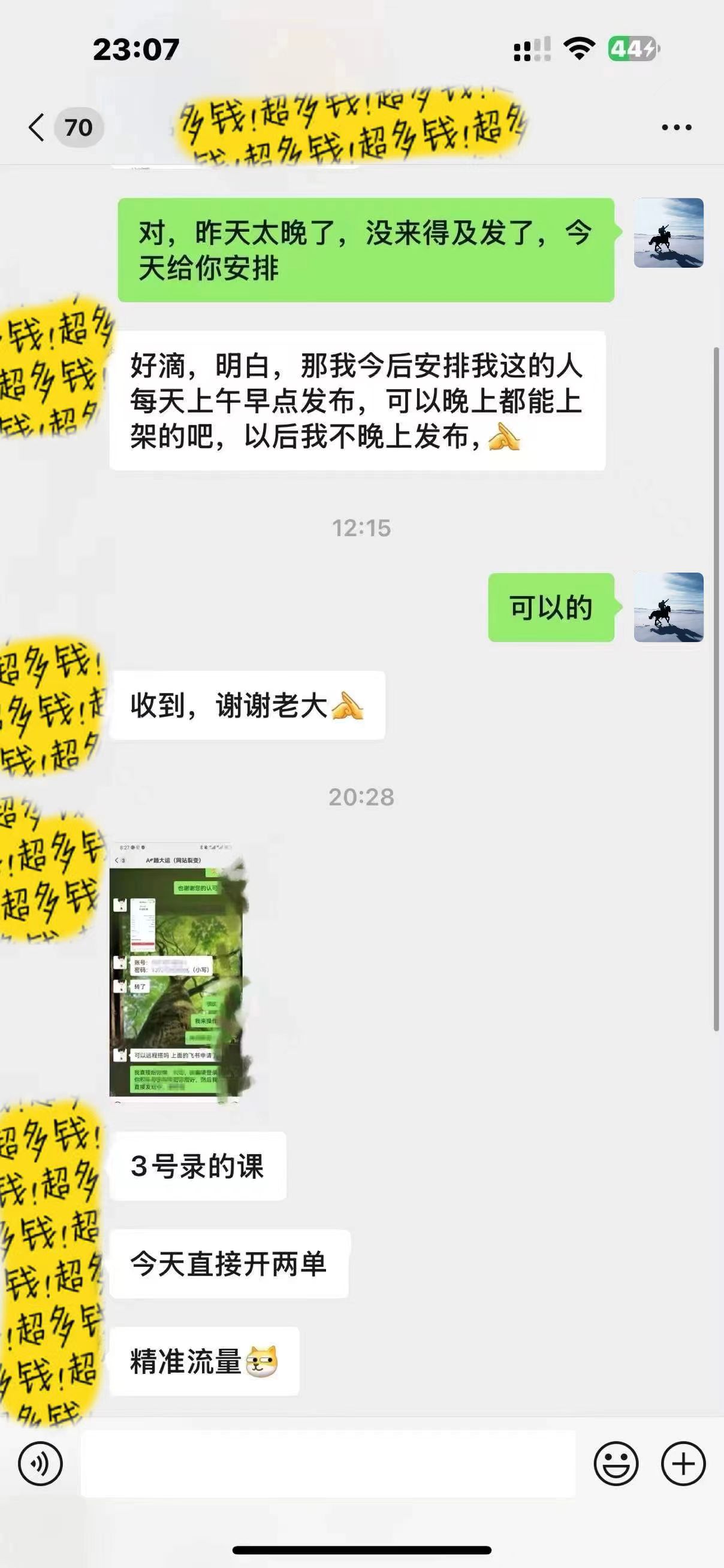This screenshot has height=1568, width=724.
Task: Open the emoji sticker panel
Action: pos(616,1464)
